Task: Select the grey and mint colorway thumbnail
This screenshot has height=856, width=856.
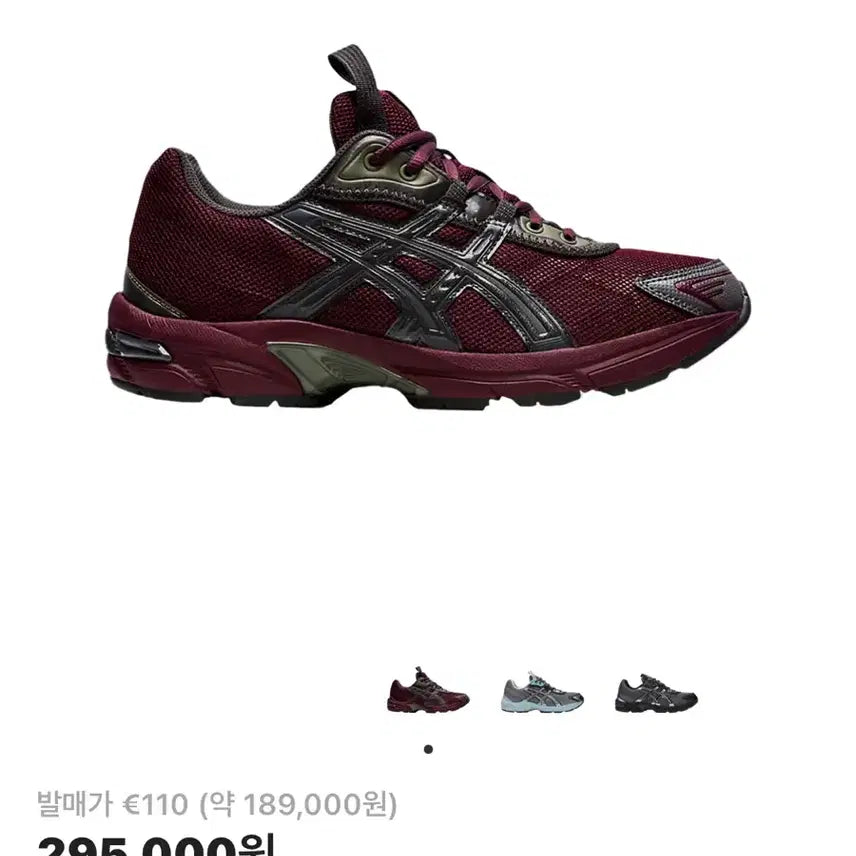Action: [x=541, y=691]
